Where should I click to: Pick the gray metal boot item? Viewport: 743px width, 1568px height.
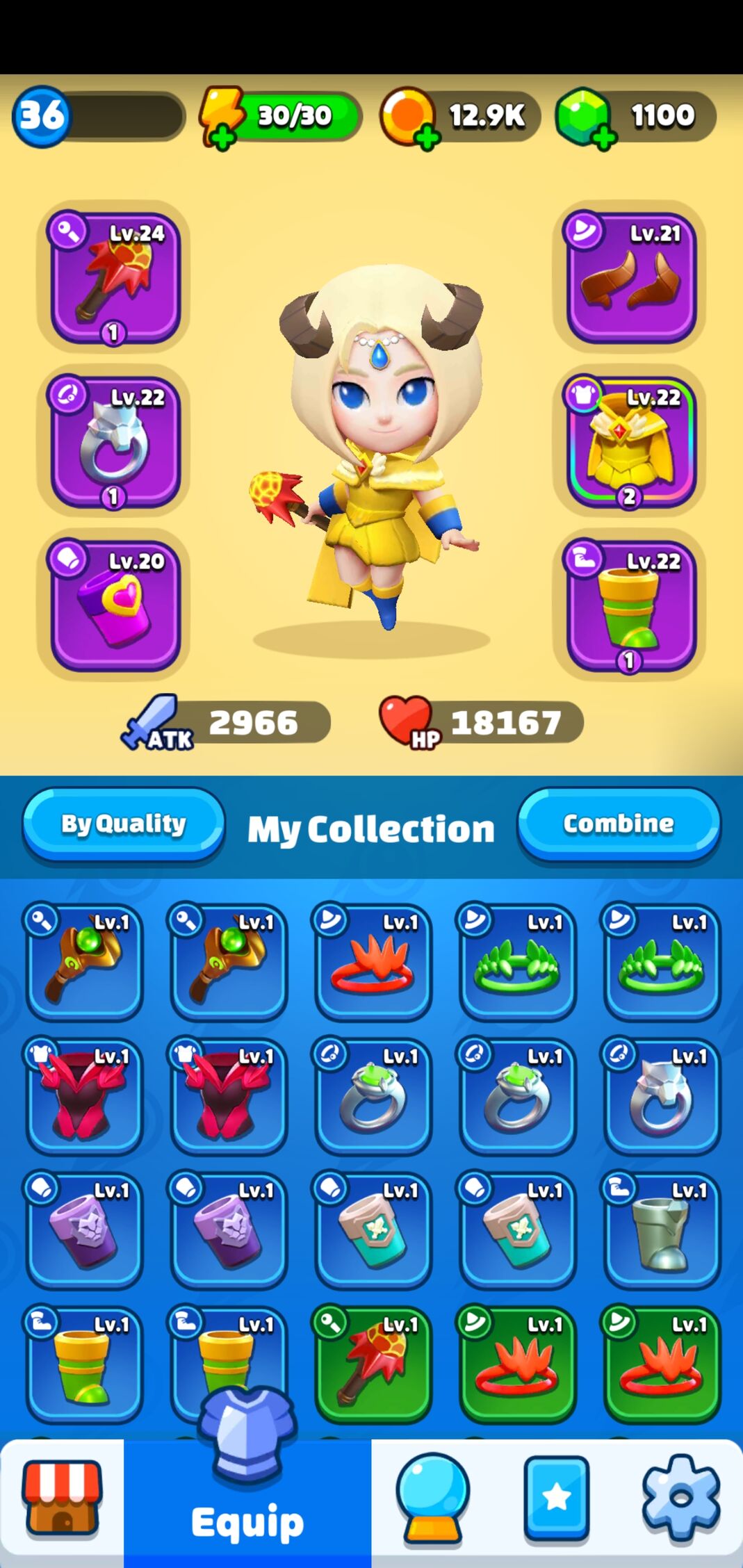point(661,1230)
